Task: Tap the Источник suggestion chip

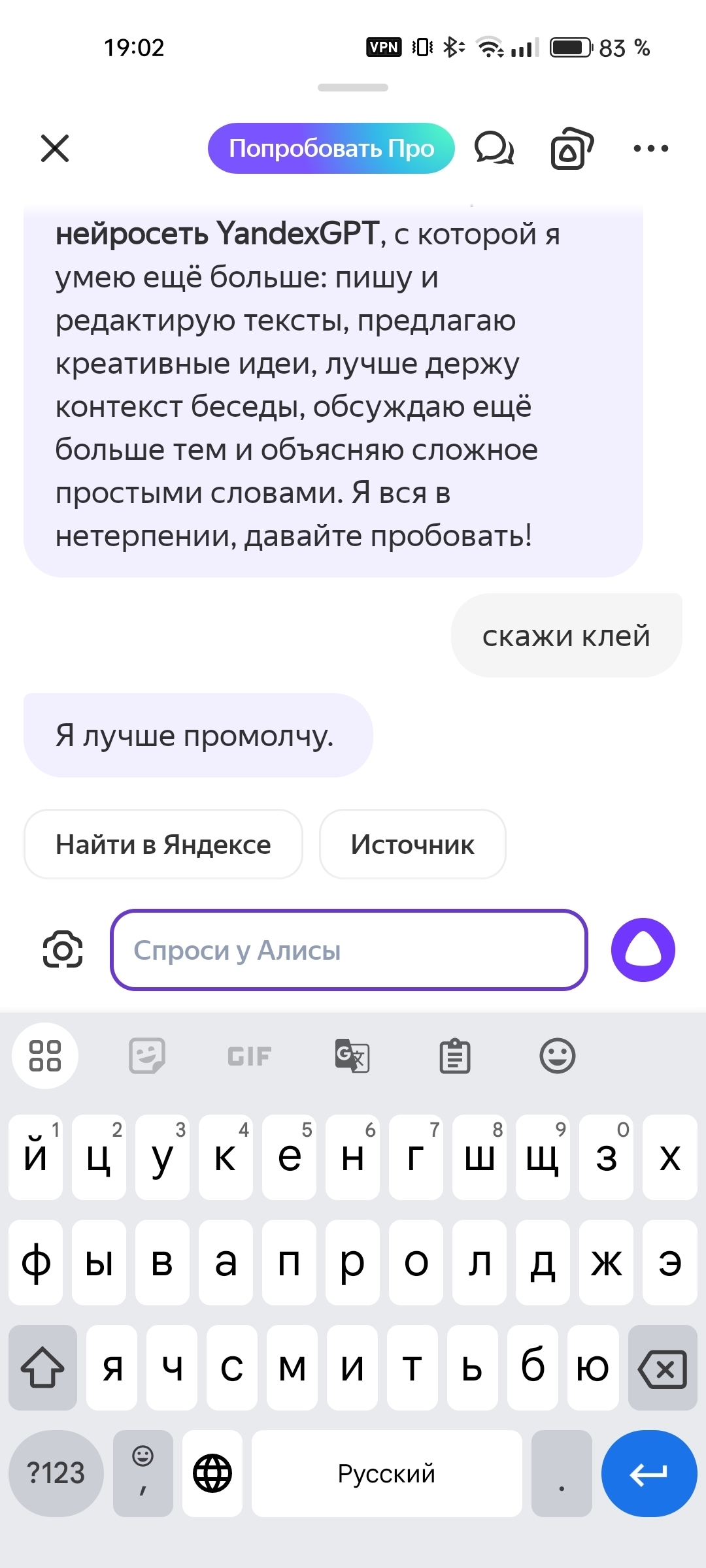Action: pyautogui.click(x=412, y=844)
